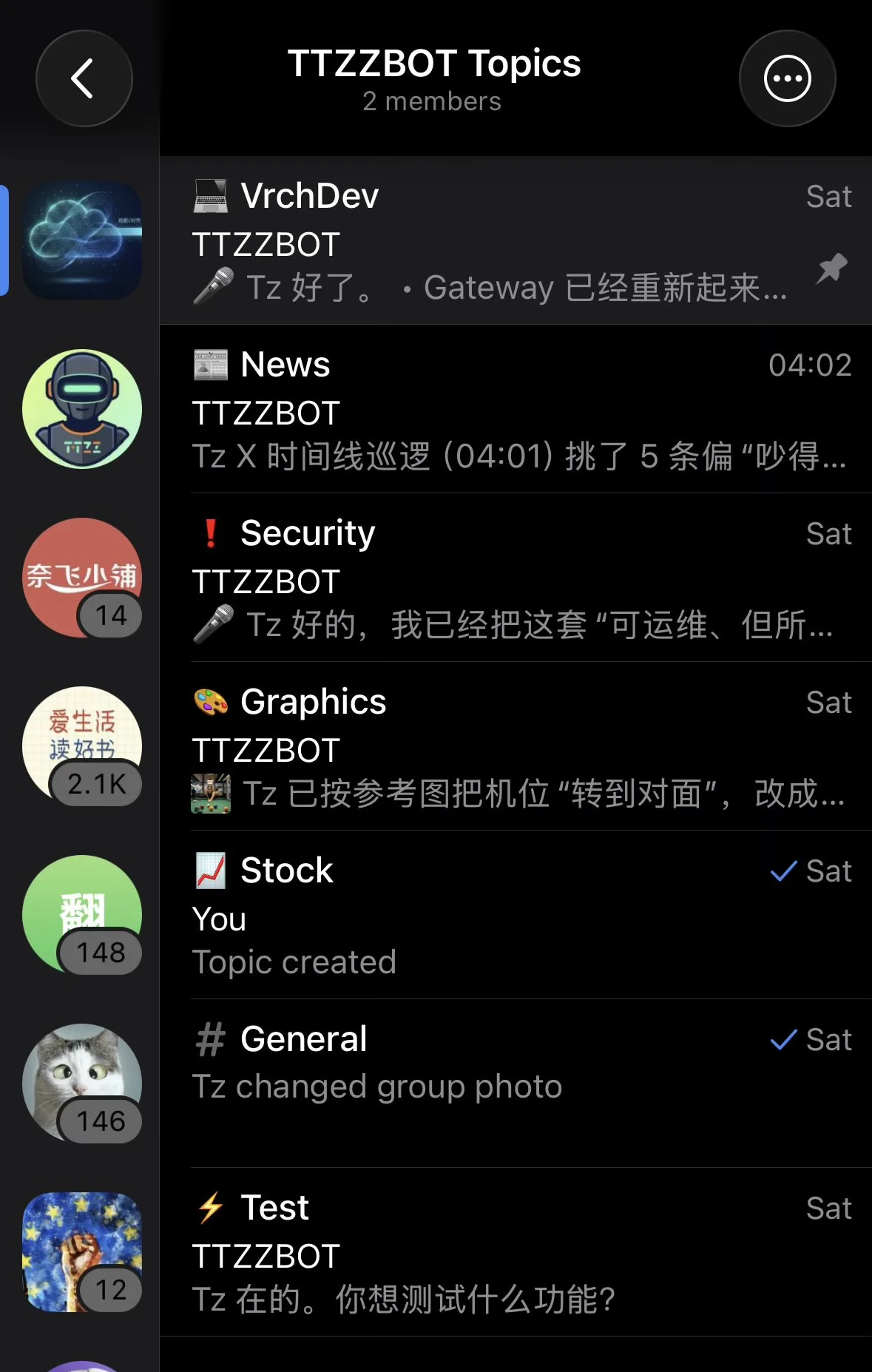872x1372 pixels.
Task: Open the cat avatar chat in sidebar
Action: coord(80,1080)
